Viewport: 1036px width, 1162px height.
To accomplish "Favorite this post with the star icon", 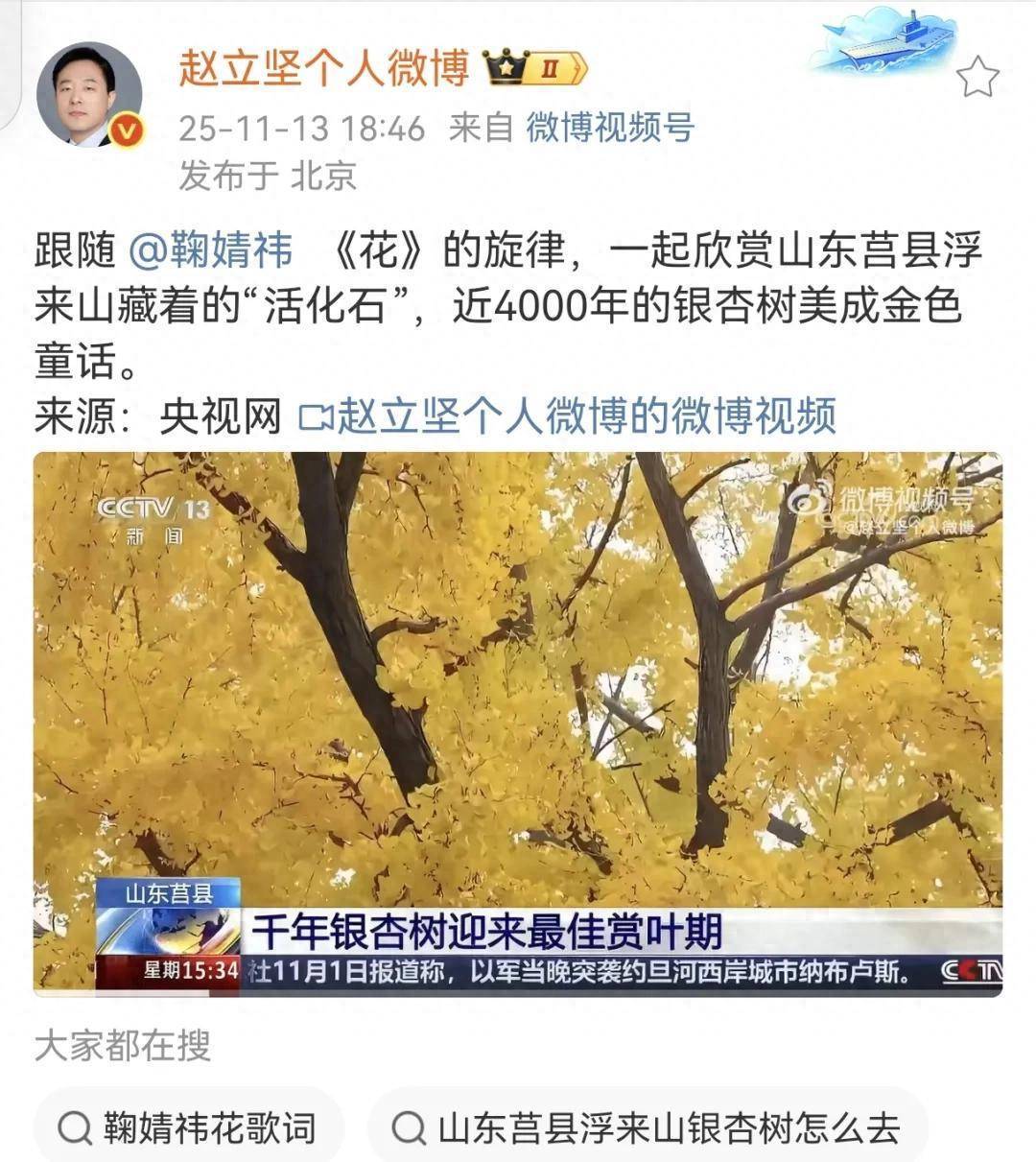I will [x=977, y=77].
